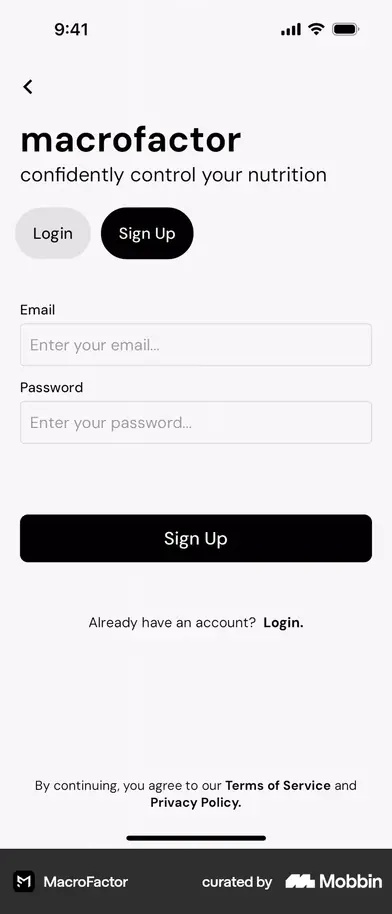Switch to the Login tab
392x914 pixels.
coord(53,233)
